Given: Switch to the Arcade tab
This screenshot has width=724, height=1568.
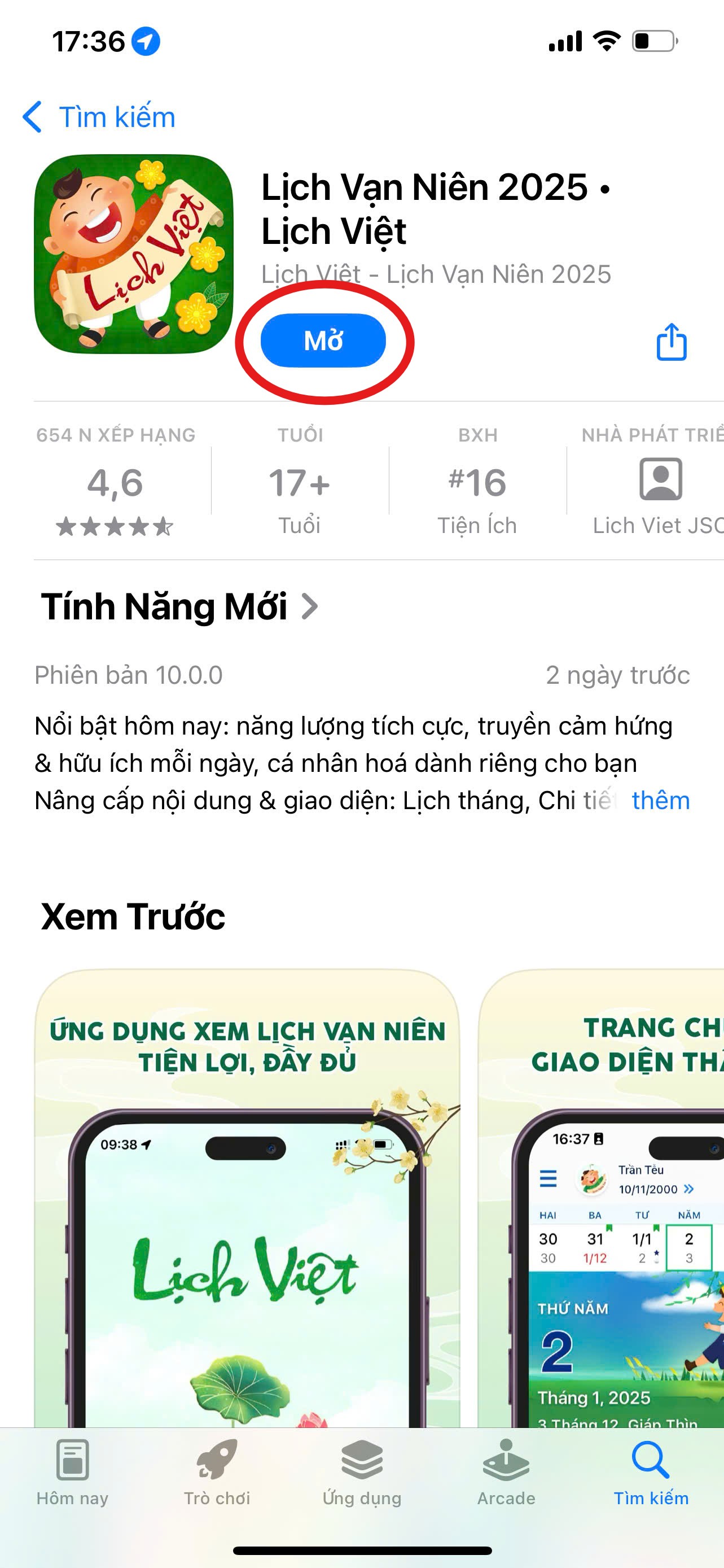Looking at the screenshot, I should pos(506,1471).
